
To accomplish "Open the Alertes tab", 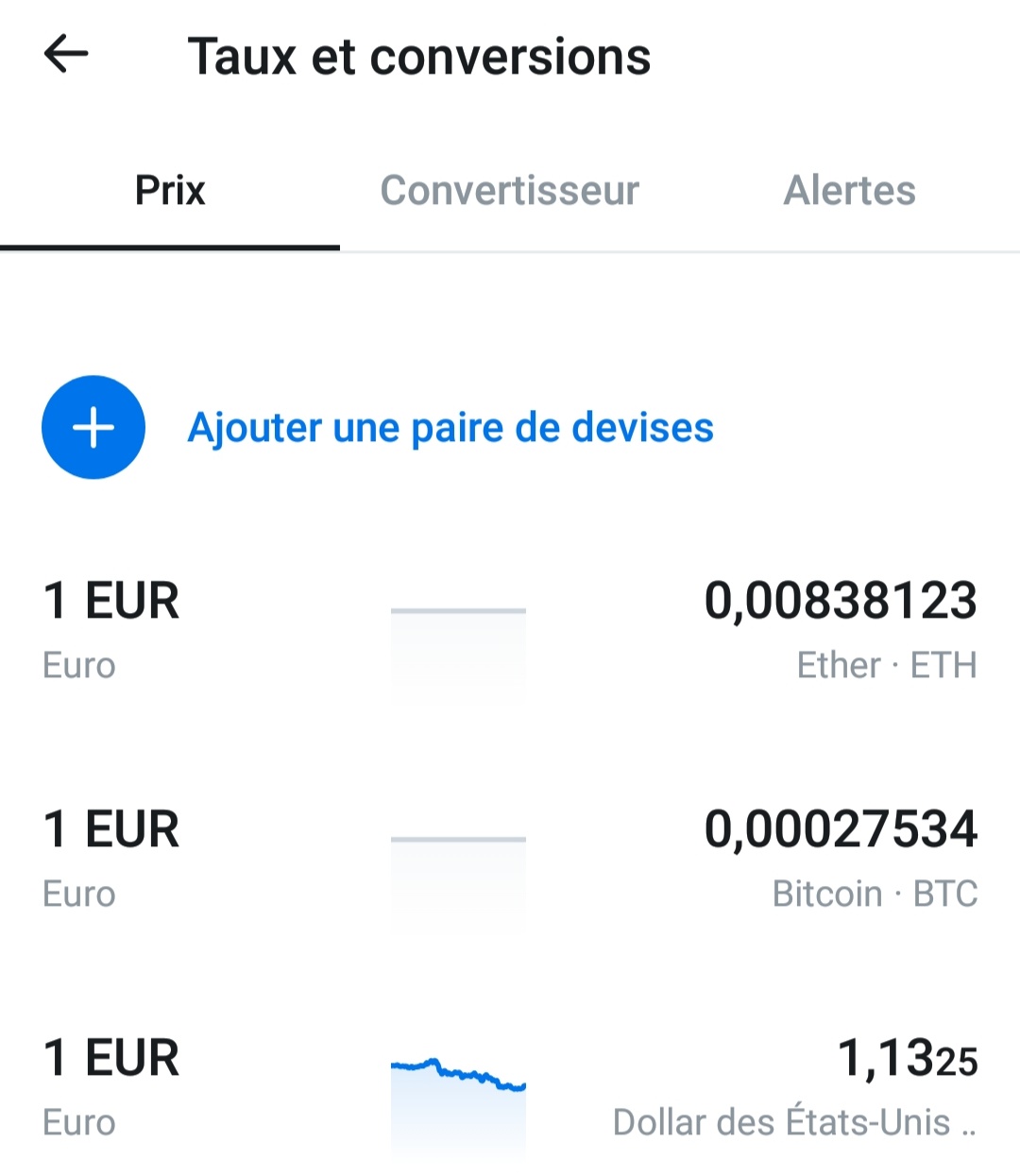I will [849, 191].
